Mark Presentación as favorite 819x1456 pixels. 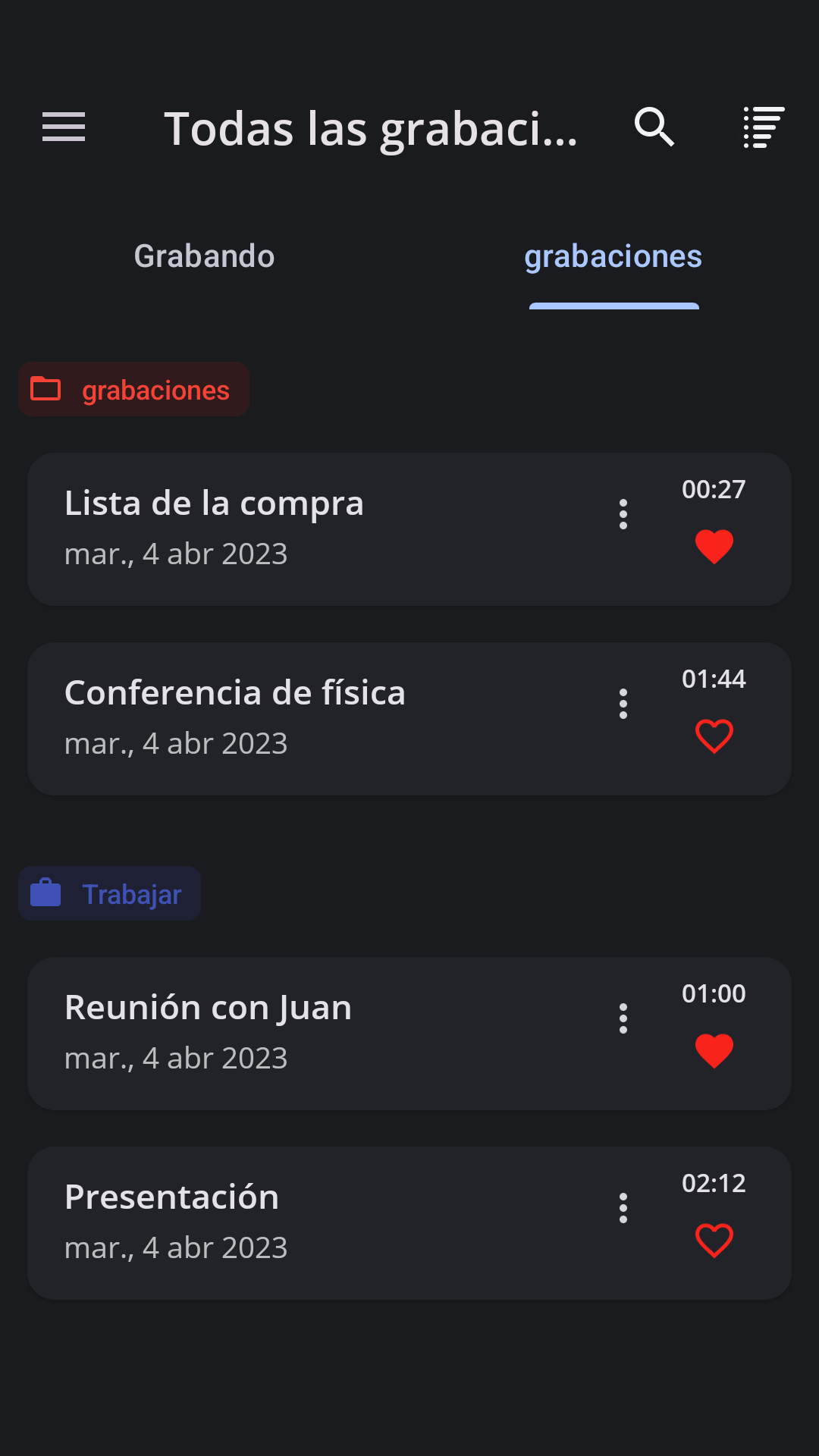pyautogui.click(x=714, y=1241)
